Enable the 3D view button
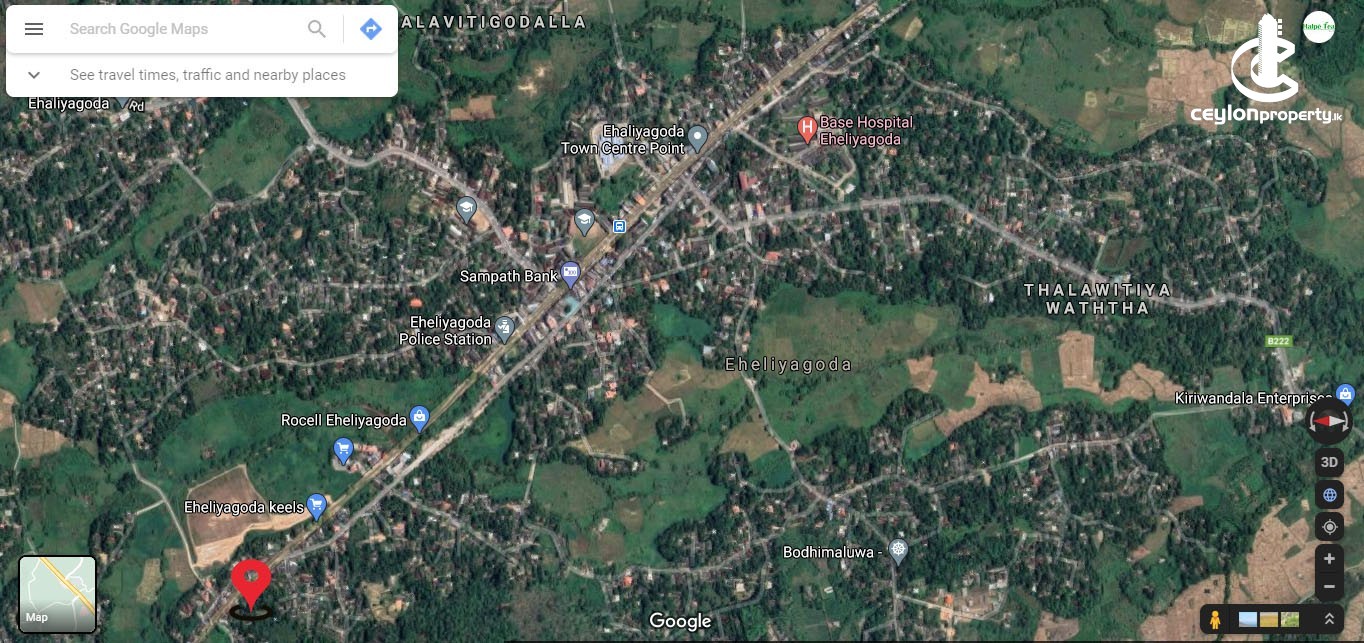Image resolution: width=1364 pixels, height=643 pixels. (1329, 462)
